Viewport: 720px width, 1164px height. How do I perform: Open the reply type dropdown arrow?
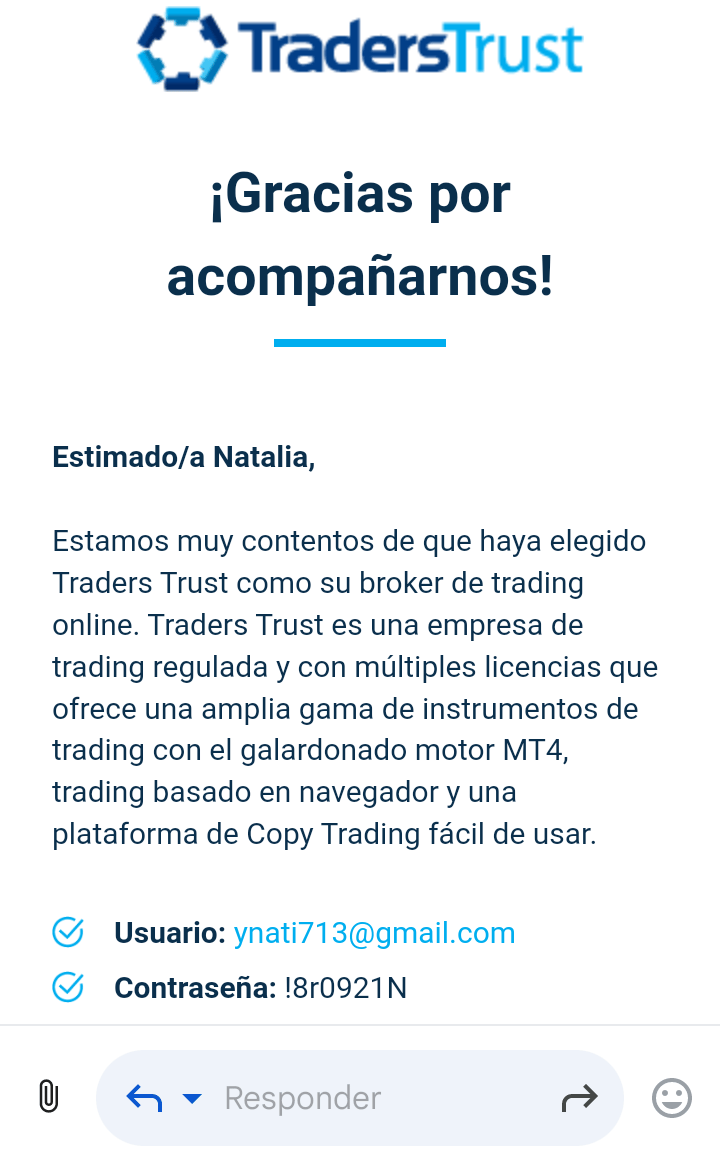tap(192, 1099)
